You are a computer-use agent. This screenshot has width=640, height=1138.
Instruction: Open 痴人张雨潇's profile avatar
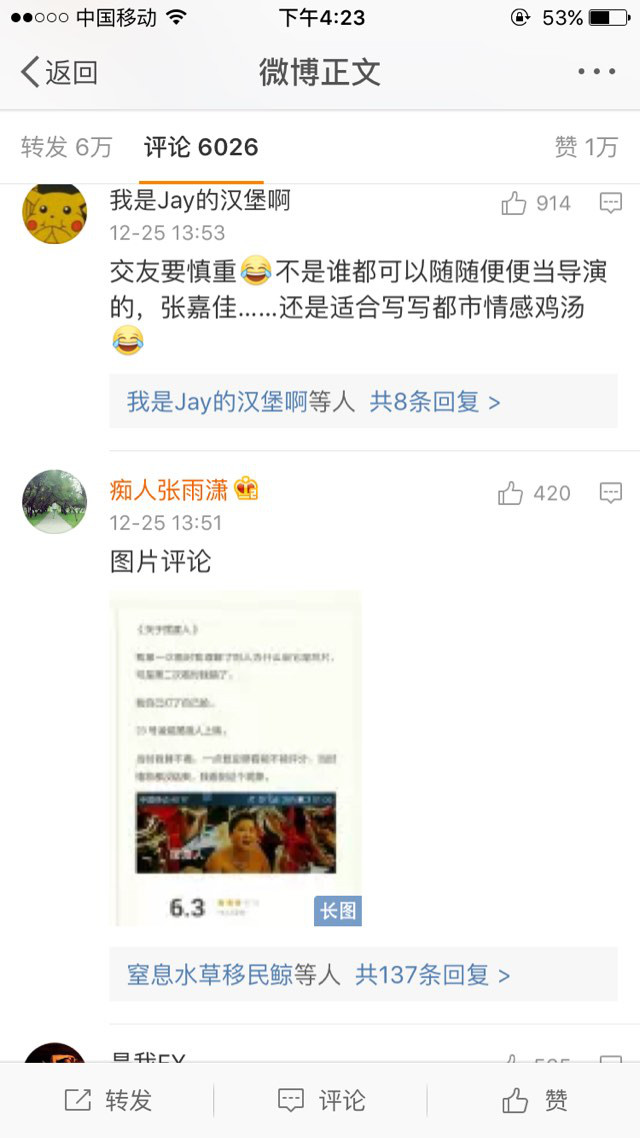pyautogui.click(x=54, y=502)
